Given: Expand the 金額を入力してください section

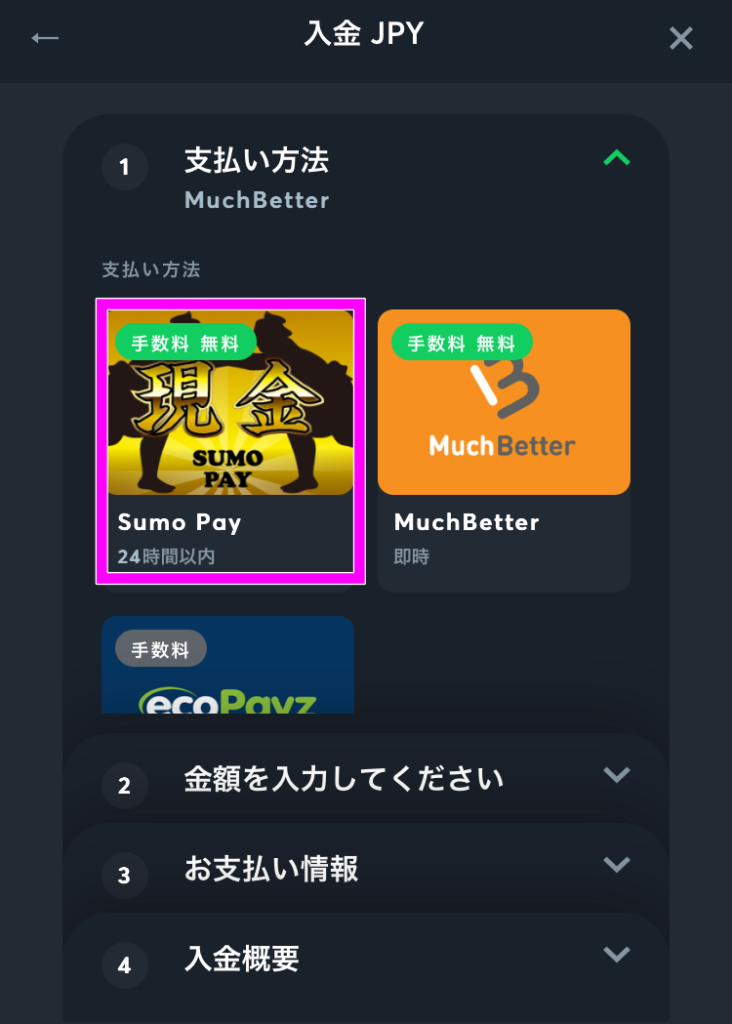Looking at the screenshot, I should (617, 775).
